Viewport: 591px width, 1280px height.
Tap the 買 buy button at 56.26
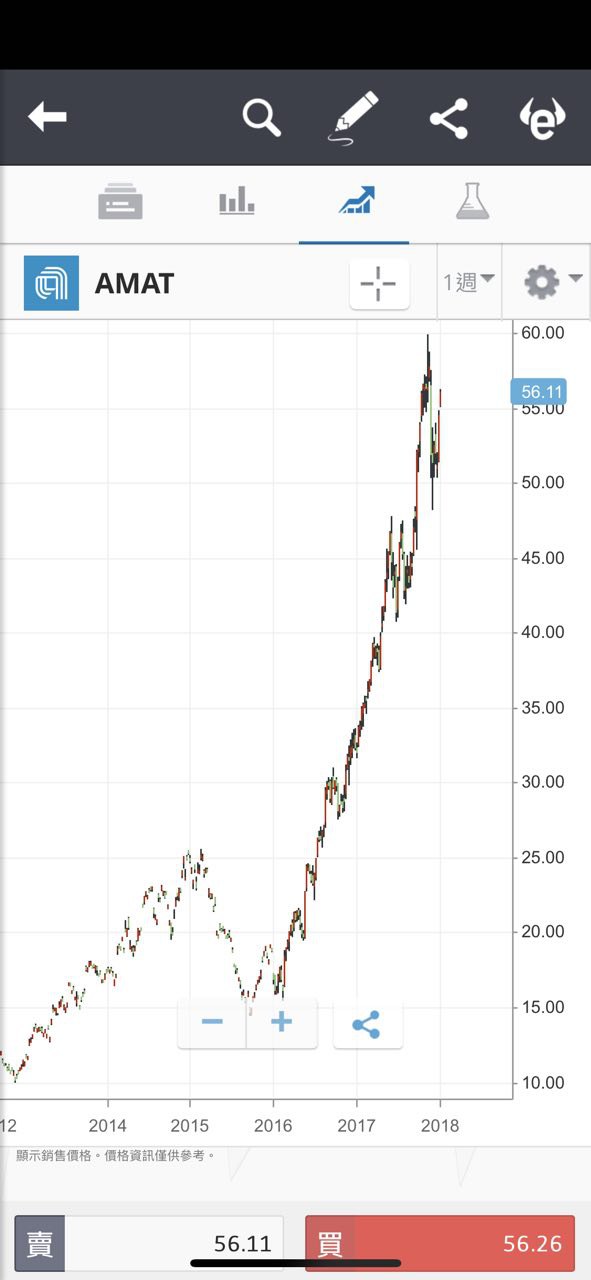click(x=440, y=1244)
